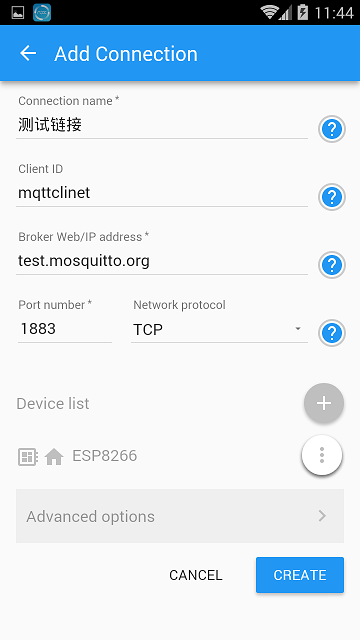Cancel adding the connection

point(196,575)
